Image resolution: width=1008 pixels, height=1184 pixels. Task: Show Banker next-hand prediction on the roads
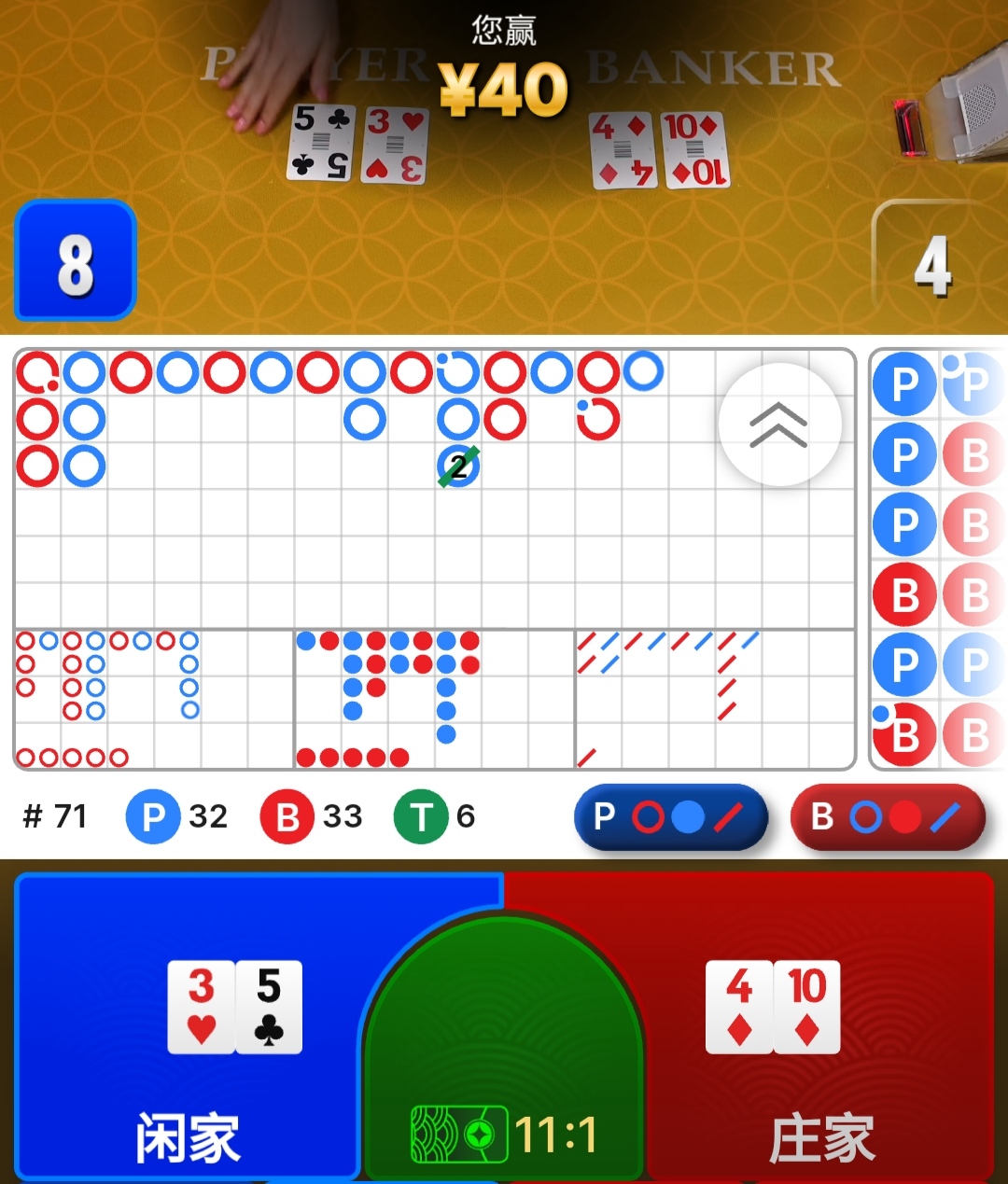888,817
